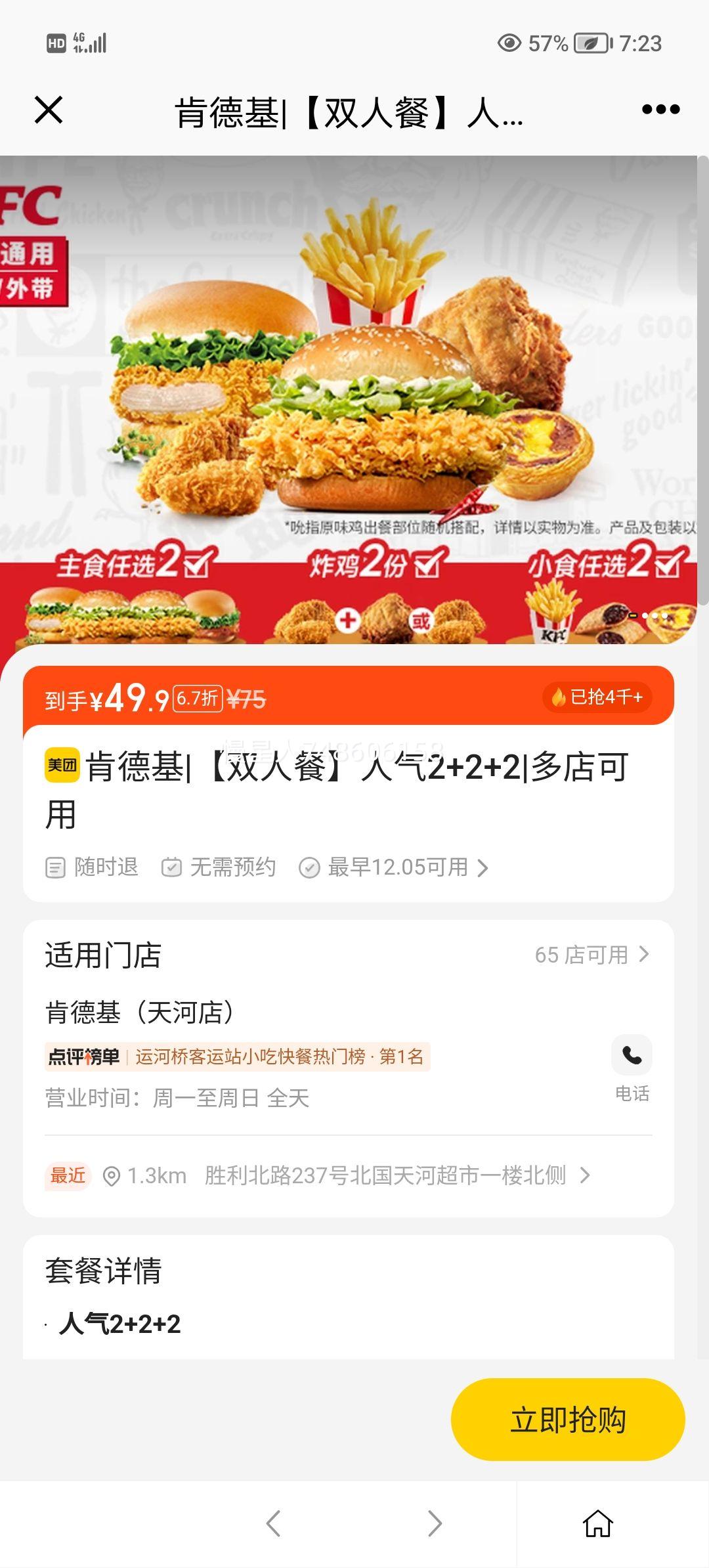Tap the 无需预约 checkbox mark
This screenshot has width=709, height=1568.
[x=172, y=867]
